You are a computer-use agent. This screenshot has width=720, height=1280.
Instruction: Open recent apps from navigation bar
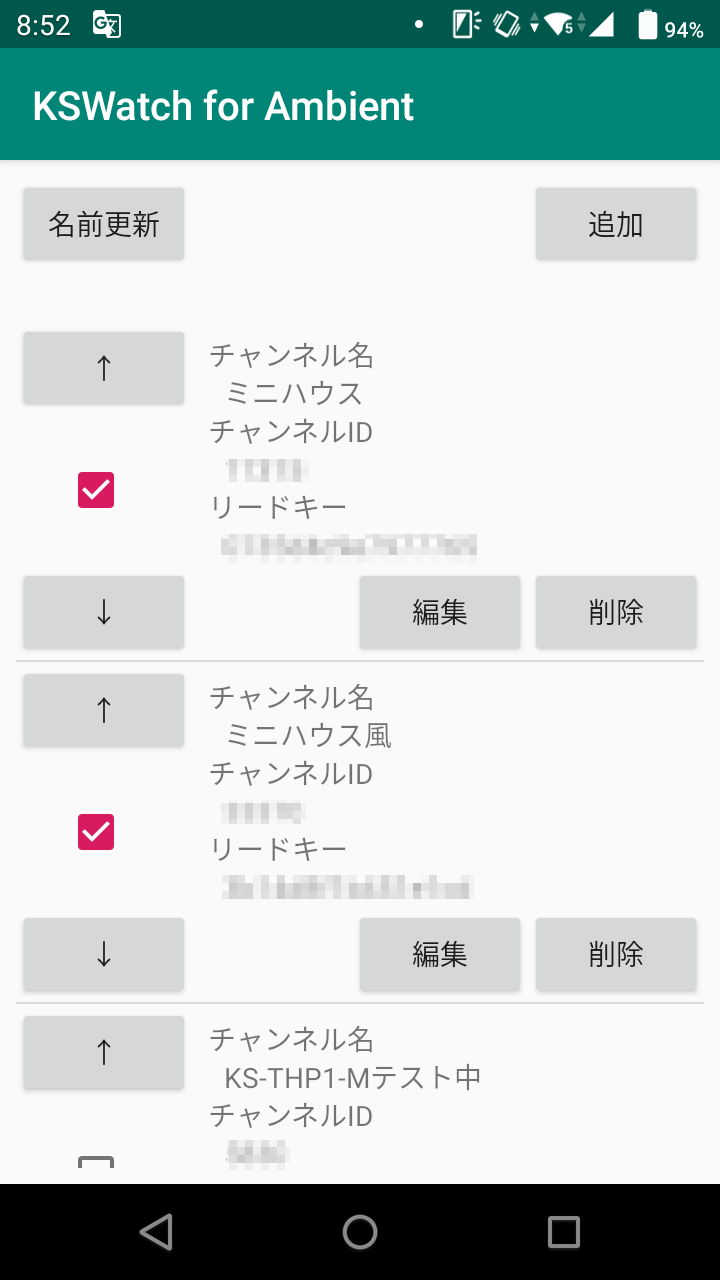click(x=564, y=1232)
